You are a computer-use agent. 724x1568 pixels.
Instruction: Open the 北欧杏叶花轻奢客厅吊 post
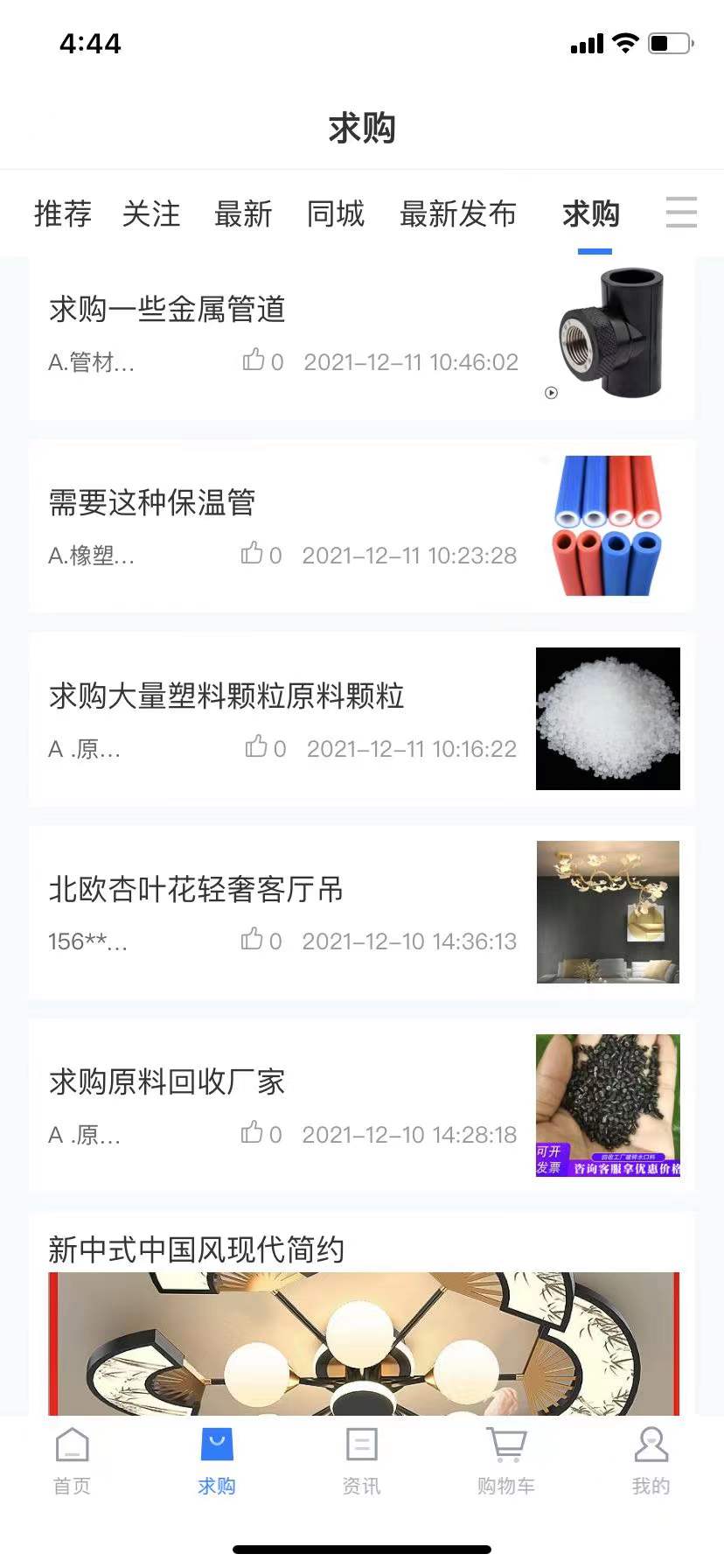(x=196, y=889)
